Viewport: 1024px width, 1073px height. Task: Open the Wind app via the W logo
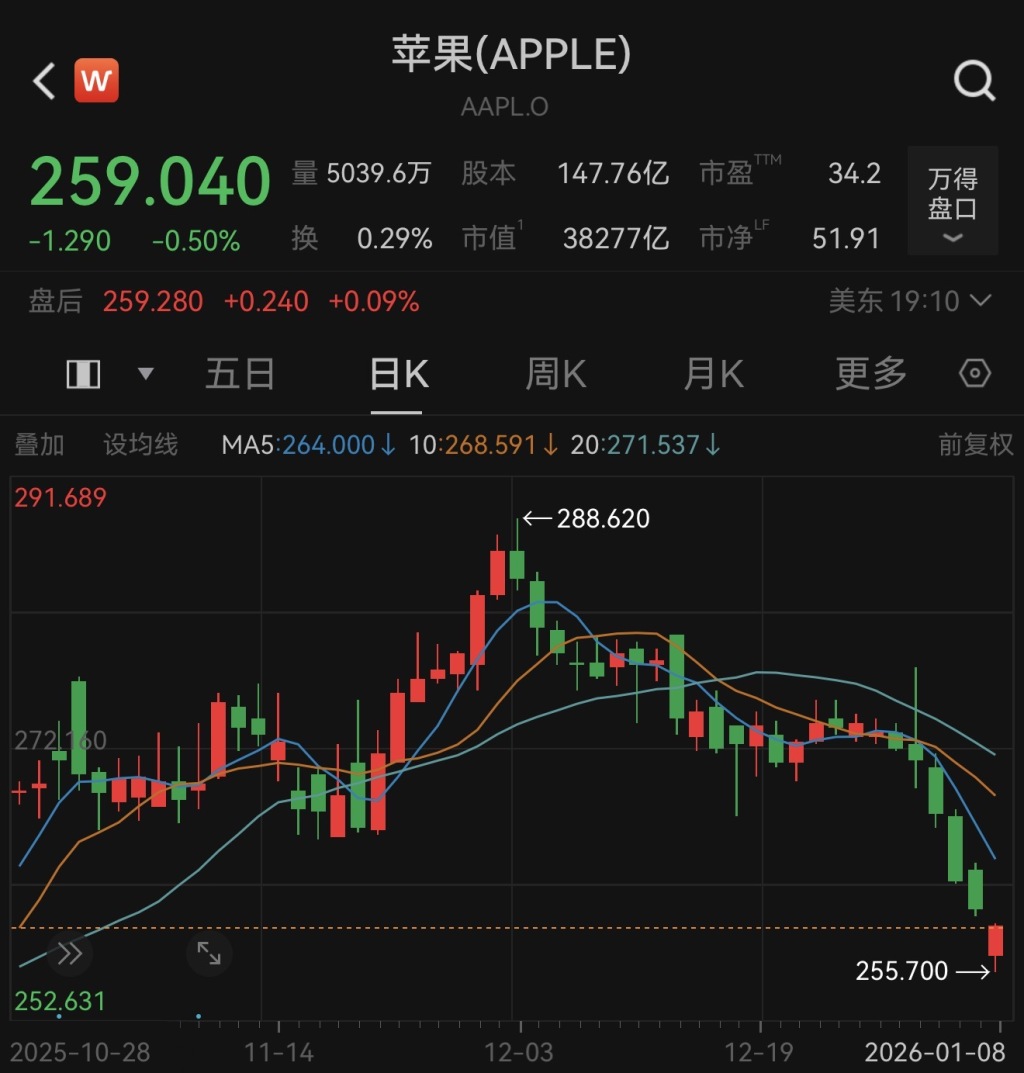click(x=96, y=81)
